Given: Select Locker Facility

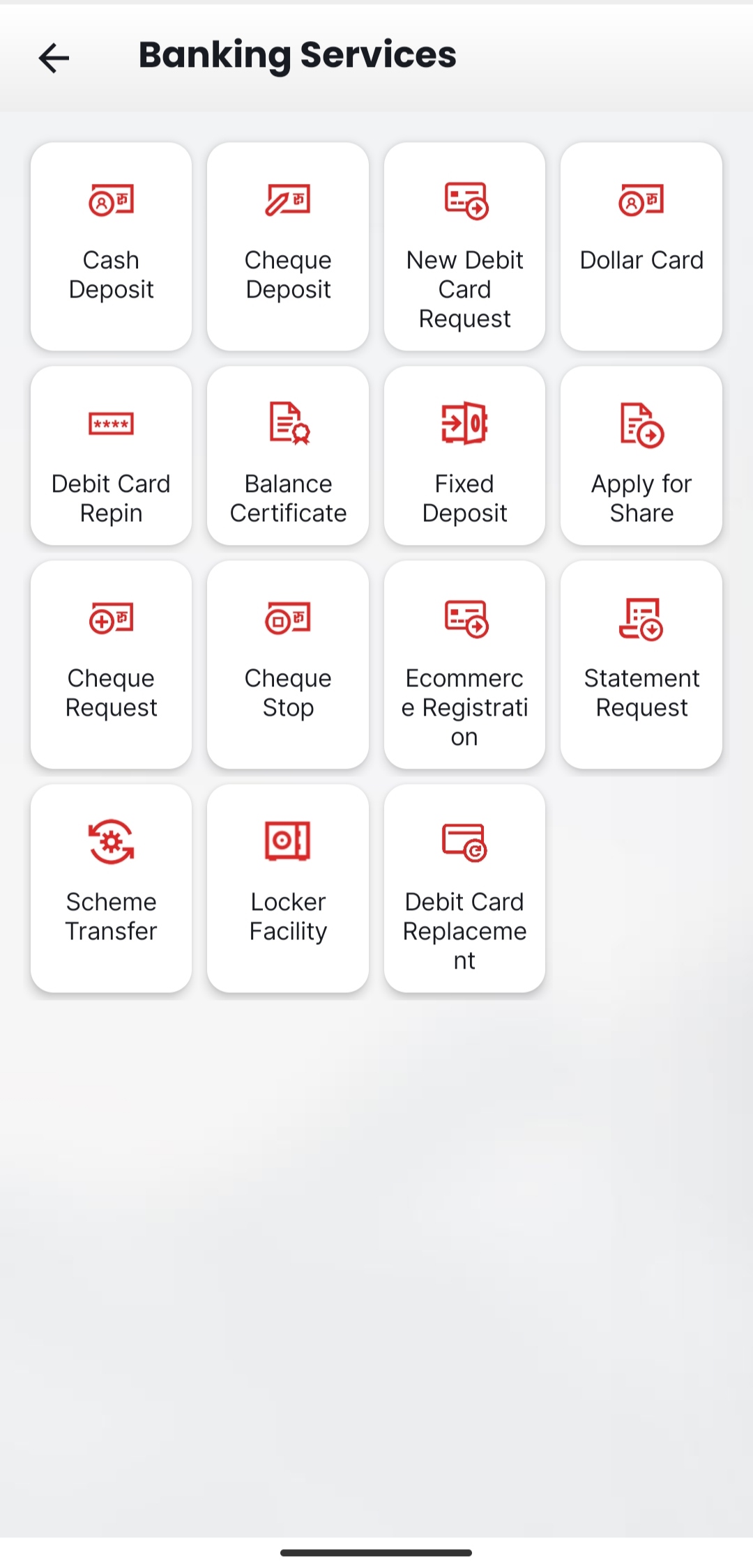Looking at the screenshot, I should click(288, 888).
